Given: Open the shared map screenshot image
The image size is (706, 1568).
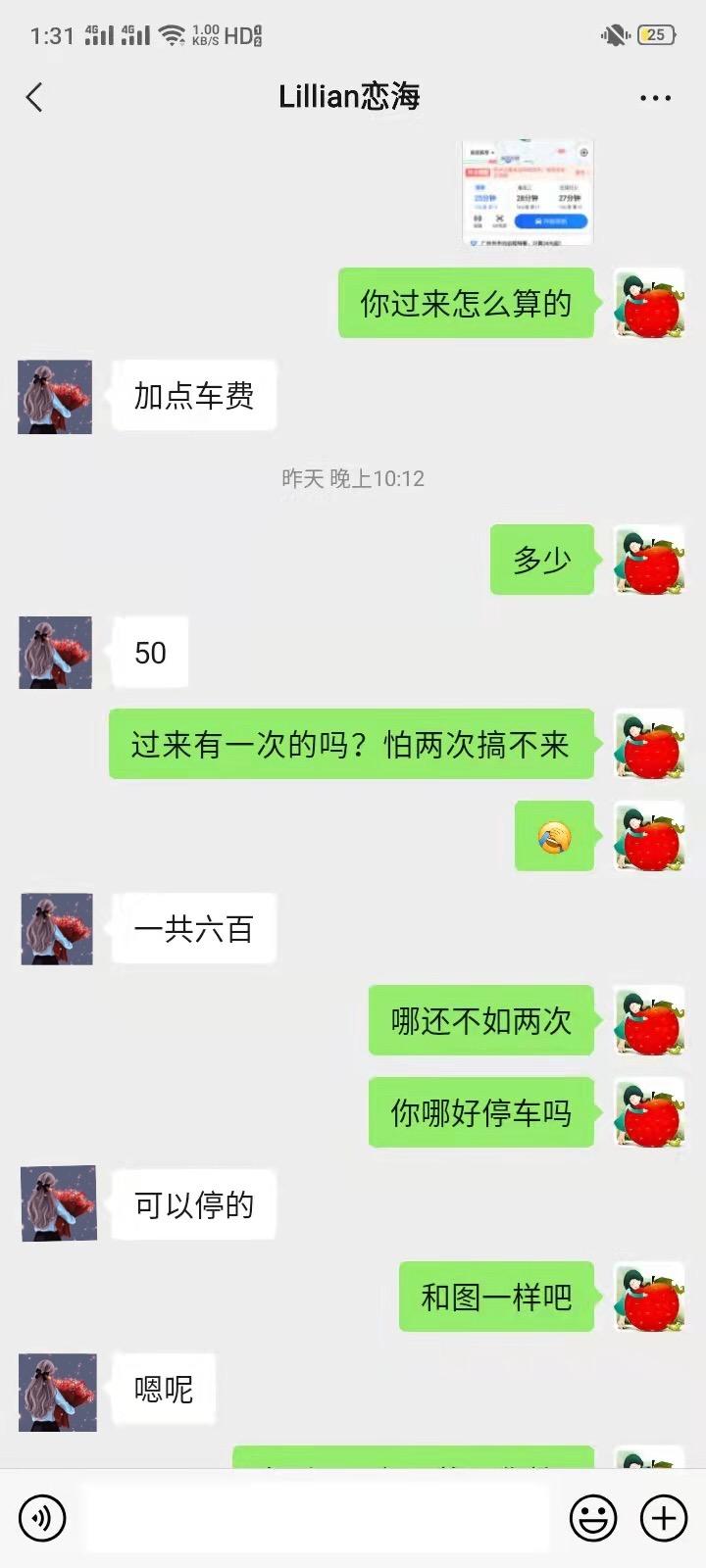Looking at the screenshot, I should pos(528,192).
